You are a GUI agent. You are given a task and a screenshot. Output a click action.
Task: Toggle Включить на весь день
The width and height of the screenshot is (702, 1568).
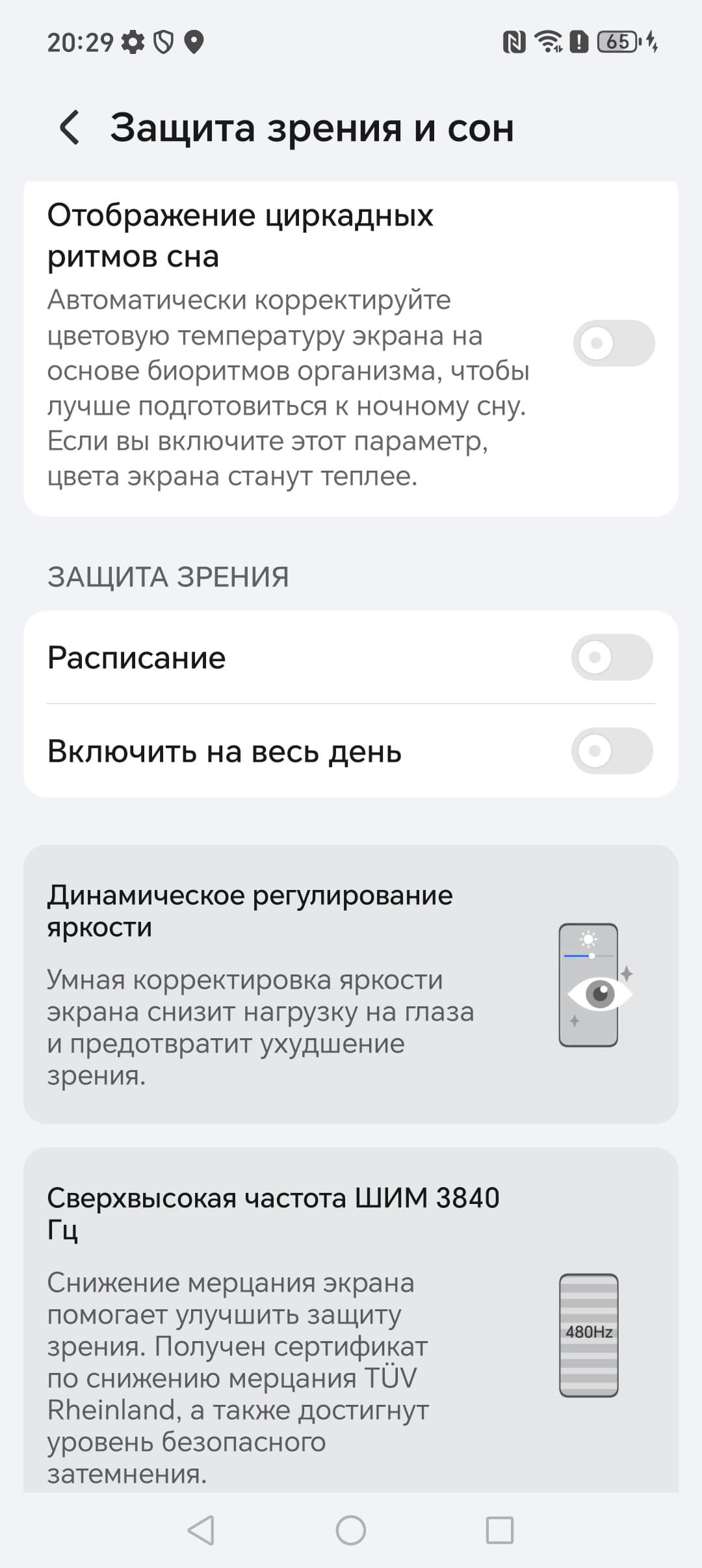(x=612, y=751)
